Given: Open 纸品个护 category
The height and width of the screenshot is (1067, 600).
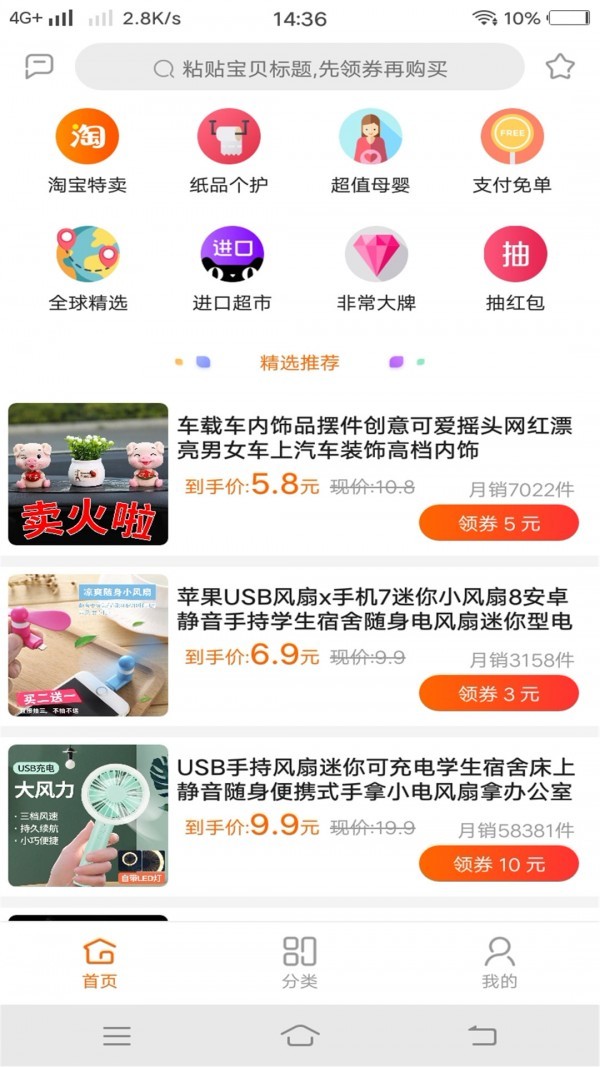Looking at the screenshot, I should point(229,151).
